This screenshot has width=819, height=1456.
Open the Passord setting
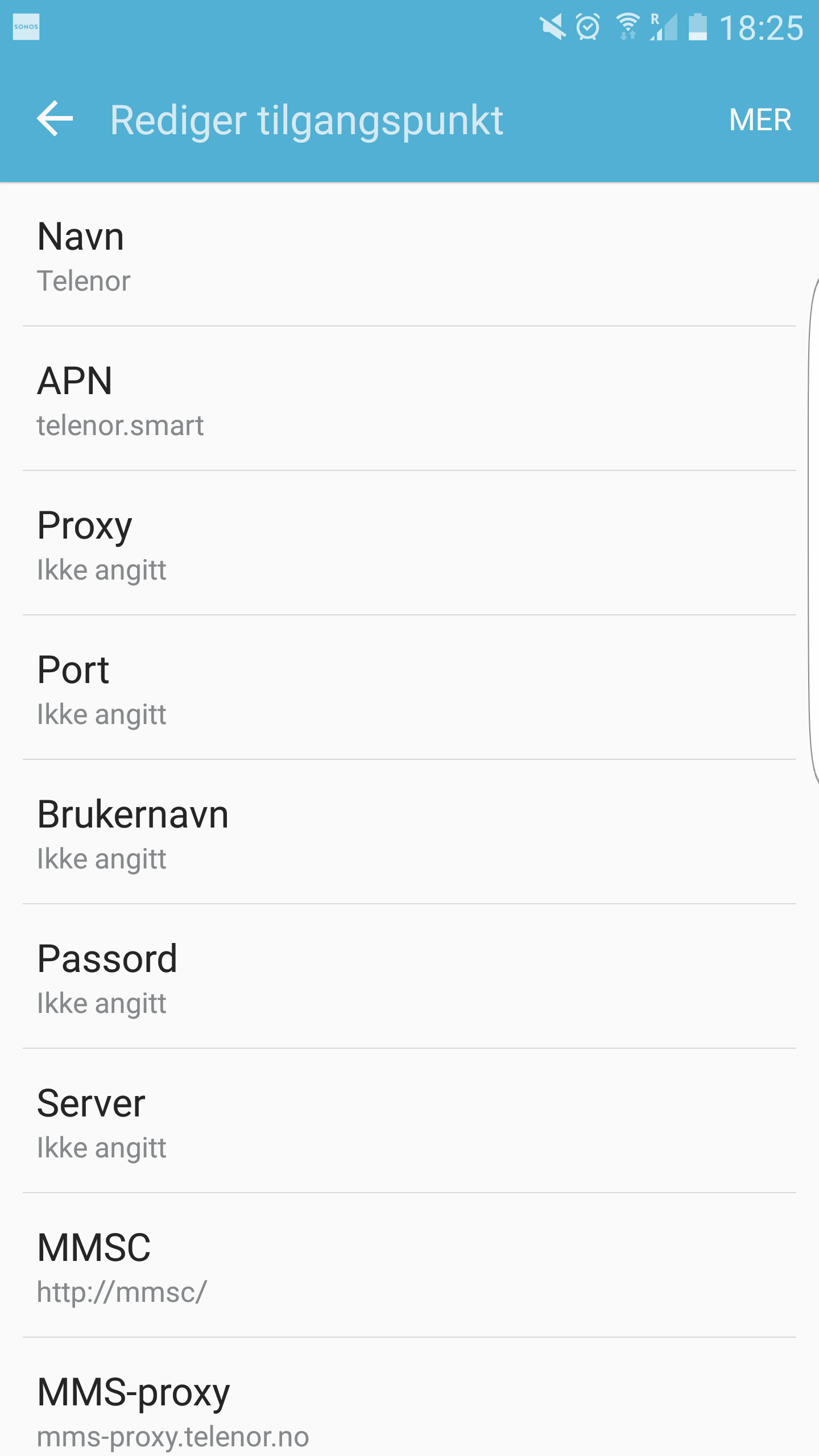pos(409,977)
